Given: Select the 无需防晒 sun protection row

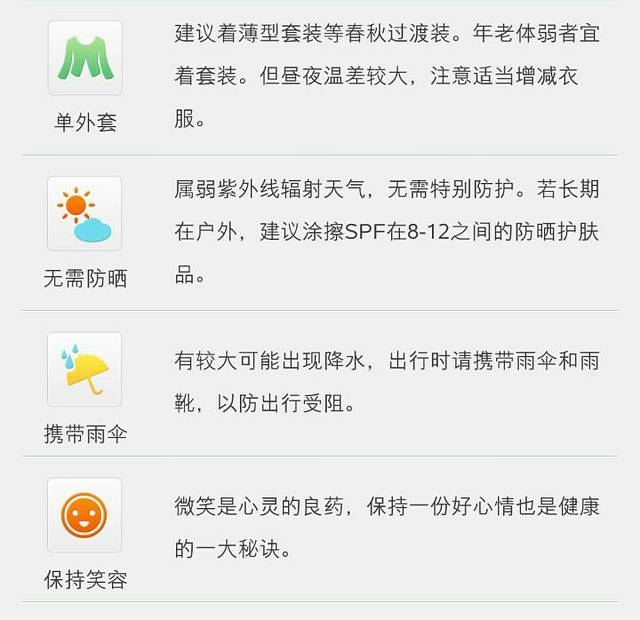Looking at the screenshot, I should click(320, 233).
